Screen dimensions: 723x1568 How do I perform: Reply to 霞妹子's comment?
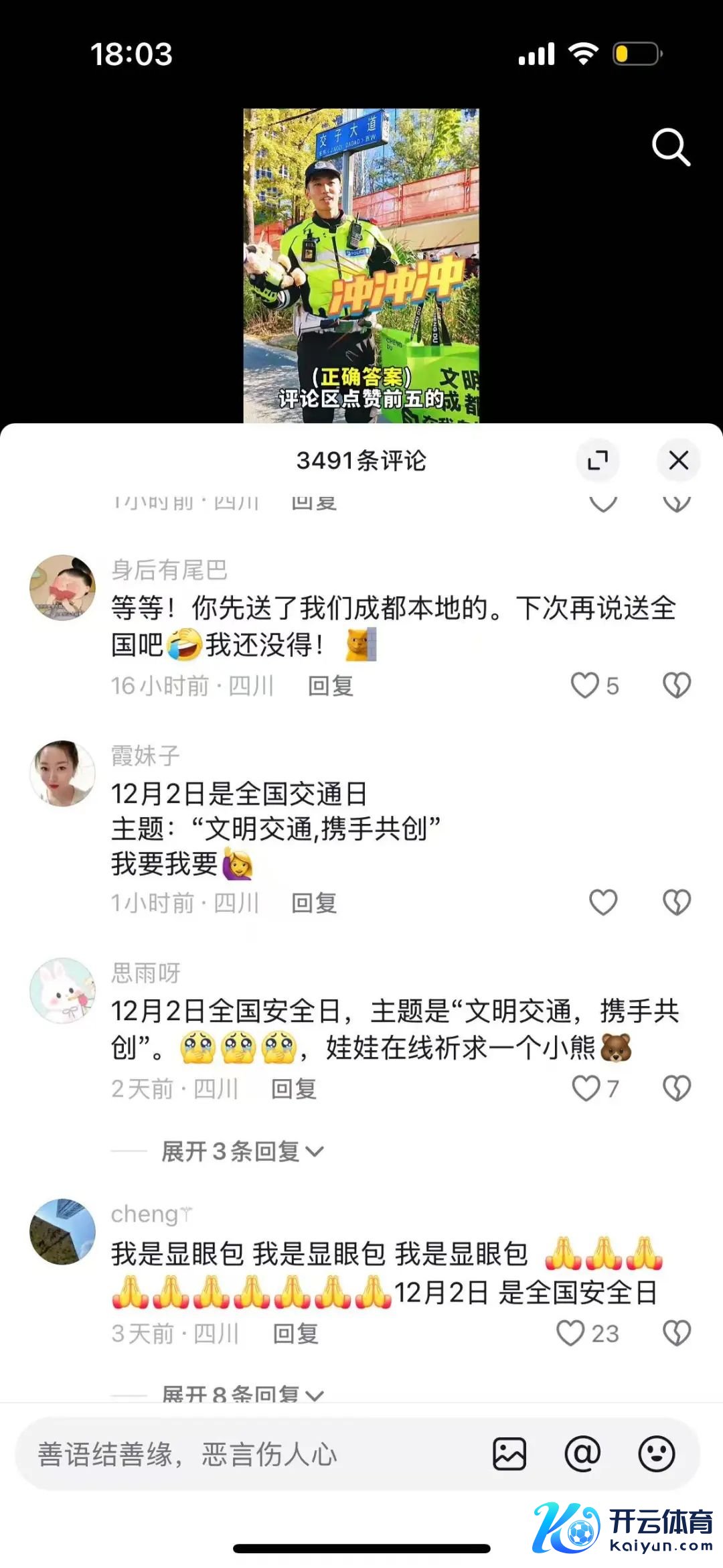314,903
